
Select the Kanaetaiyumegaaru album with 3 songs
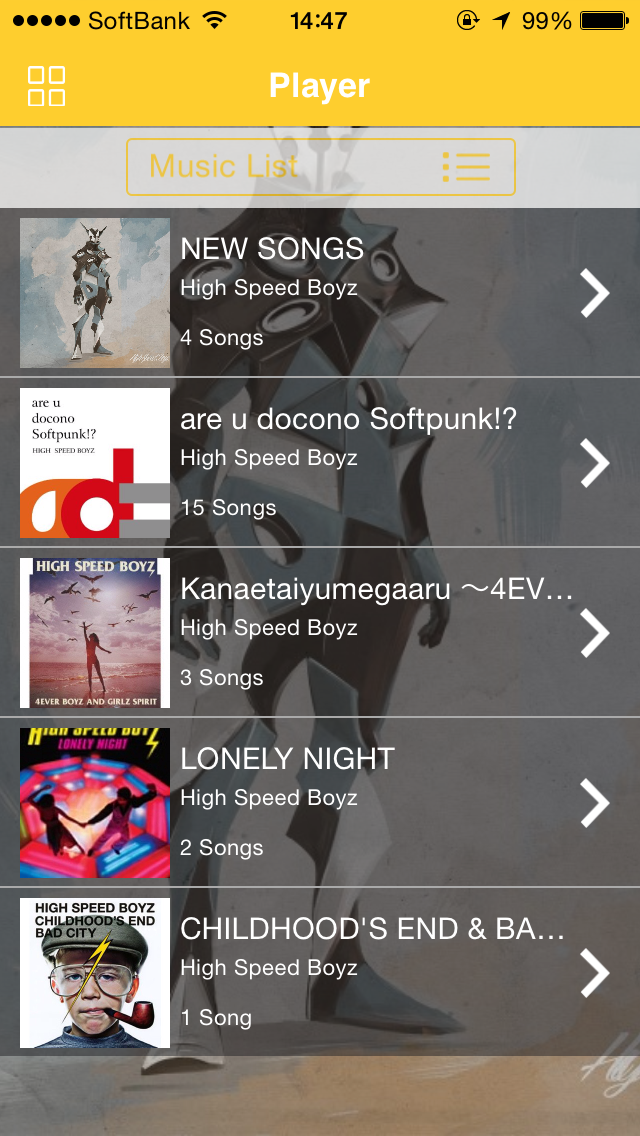tap(320, 633)
